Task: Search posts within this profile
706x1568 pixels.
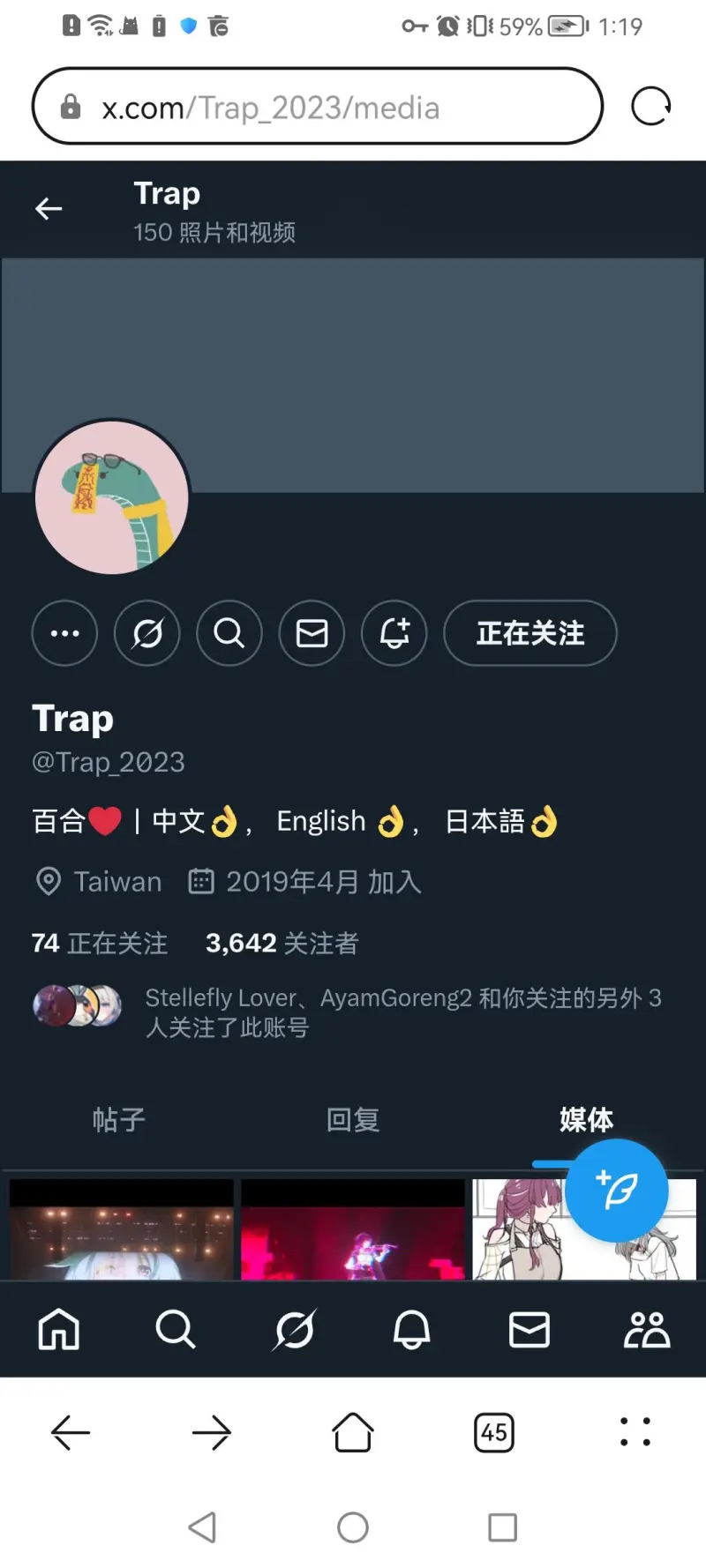Action: pos(229,633)
